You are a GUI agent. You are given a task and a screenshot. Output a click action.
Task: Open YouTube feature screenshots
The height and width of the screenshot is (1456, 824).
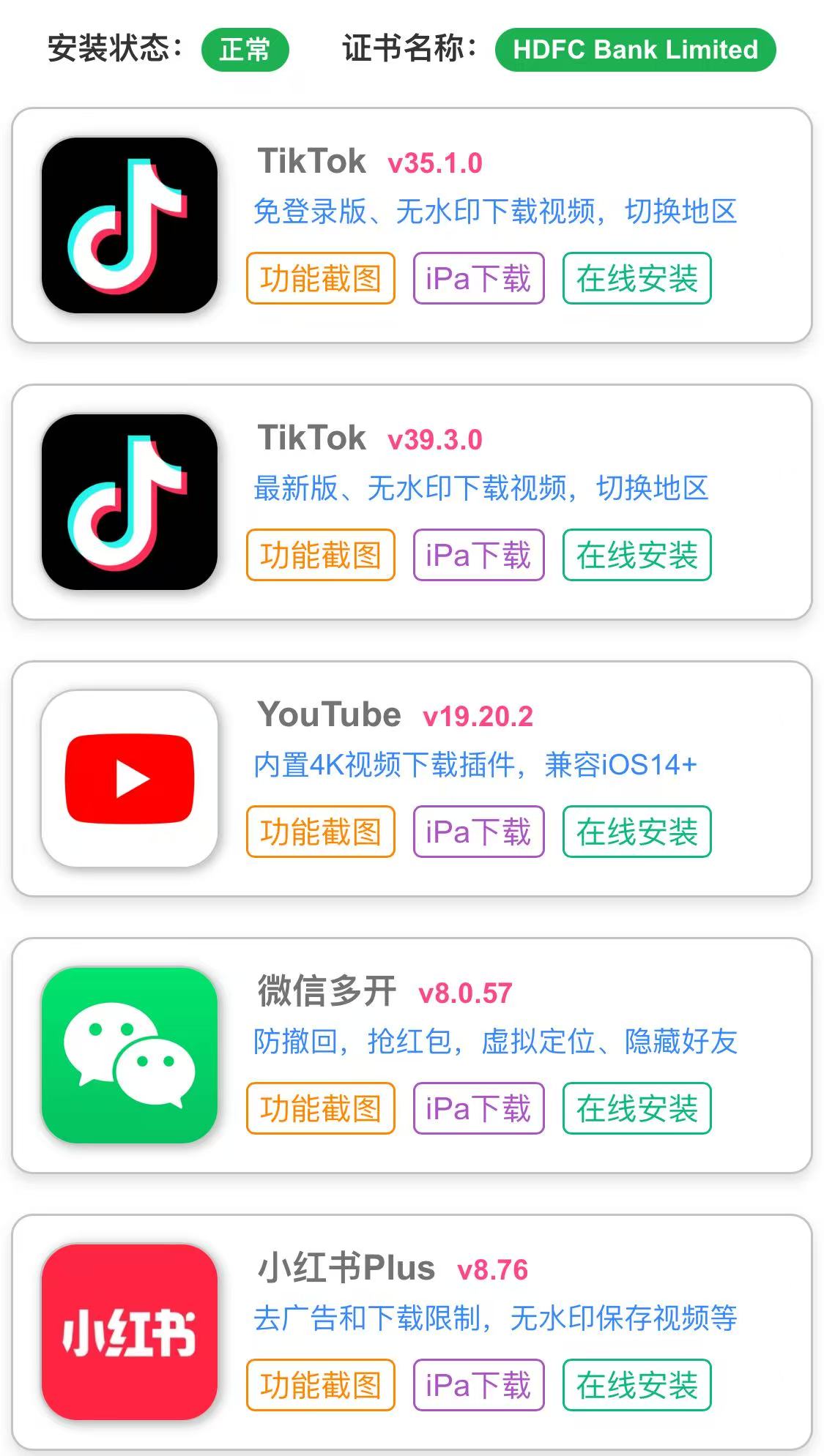tap(321, 832)
